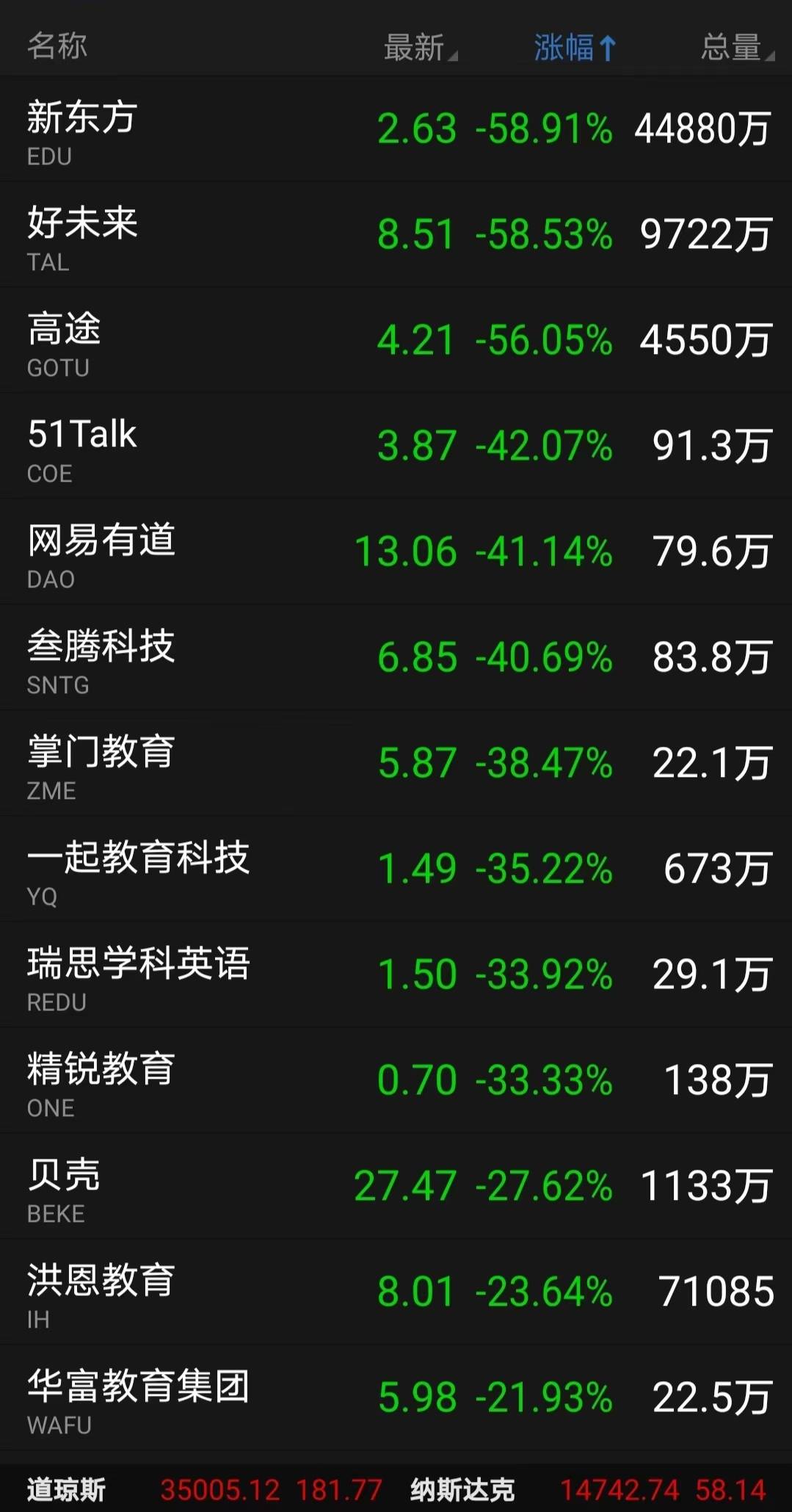Open 网易有道 DAO stock page
This screenshot has height=1512, width=792.
tap(396, 552)
